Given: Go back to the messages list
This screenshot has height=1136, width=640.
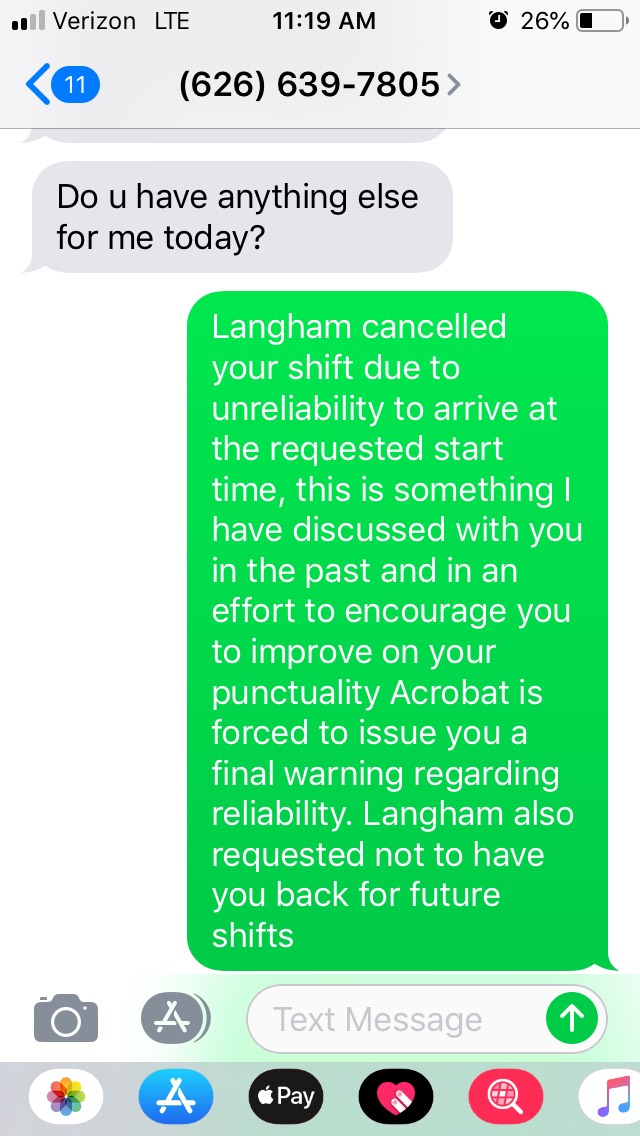Looking at the screenshot, I should (60, 85).
